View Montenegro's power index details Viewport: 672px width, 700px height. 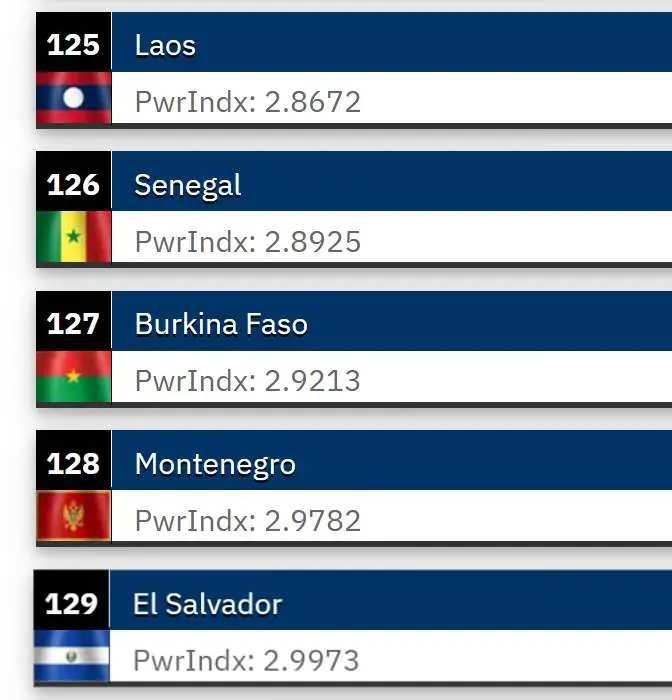point(354,488)
